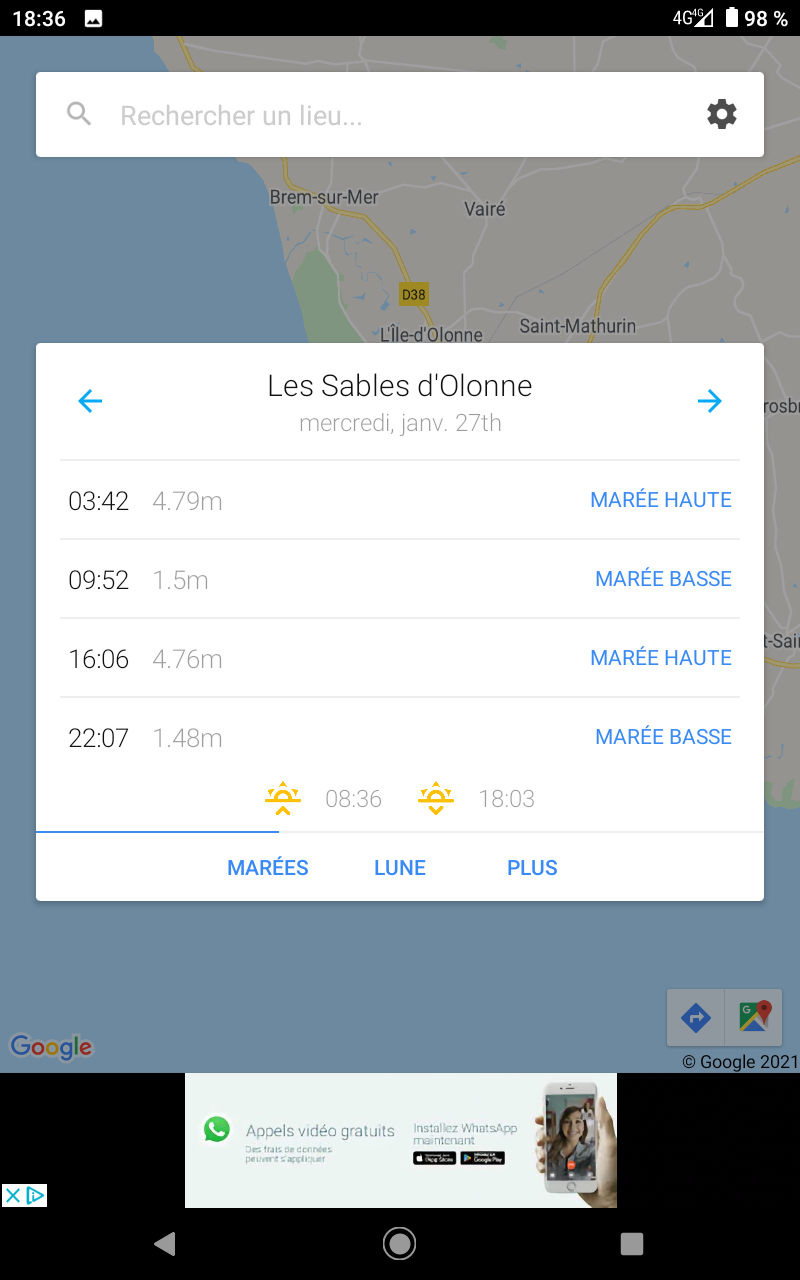Open location in Google Maps

point(754,1018)
